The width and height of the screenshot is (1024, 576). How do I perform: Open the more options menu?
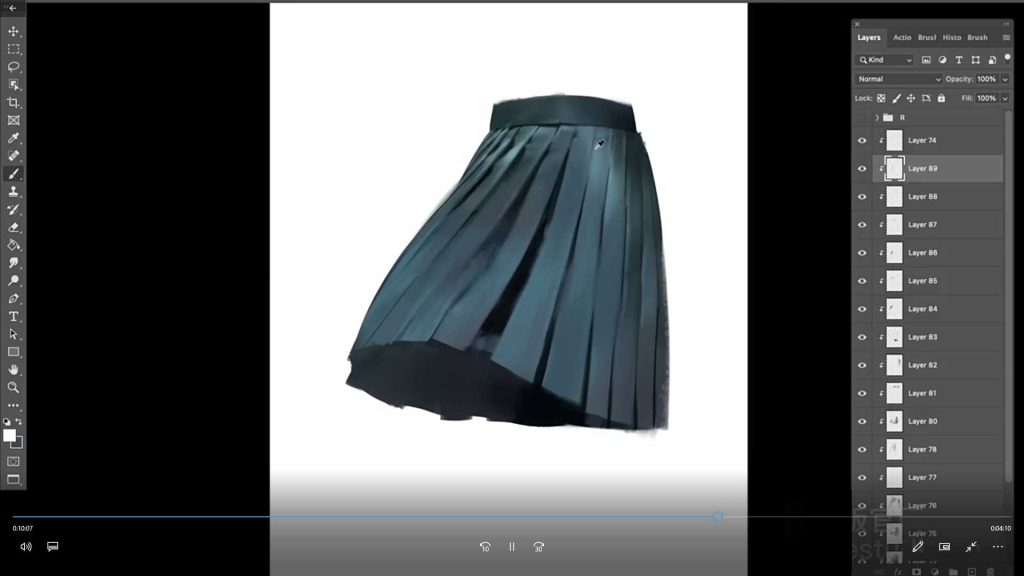[x=998, y=547]
